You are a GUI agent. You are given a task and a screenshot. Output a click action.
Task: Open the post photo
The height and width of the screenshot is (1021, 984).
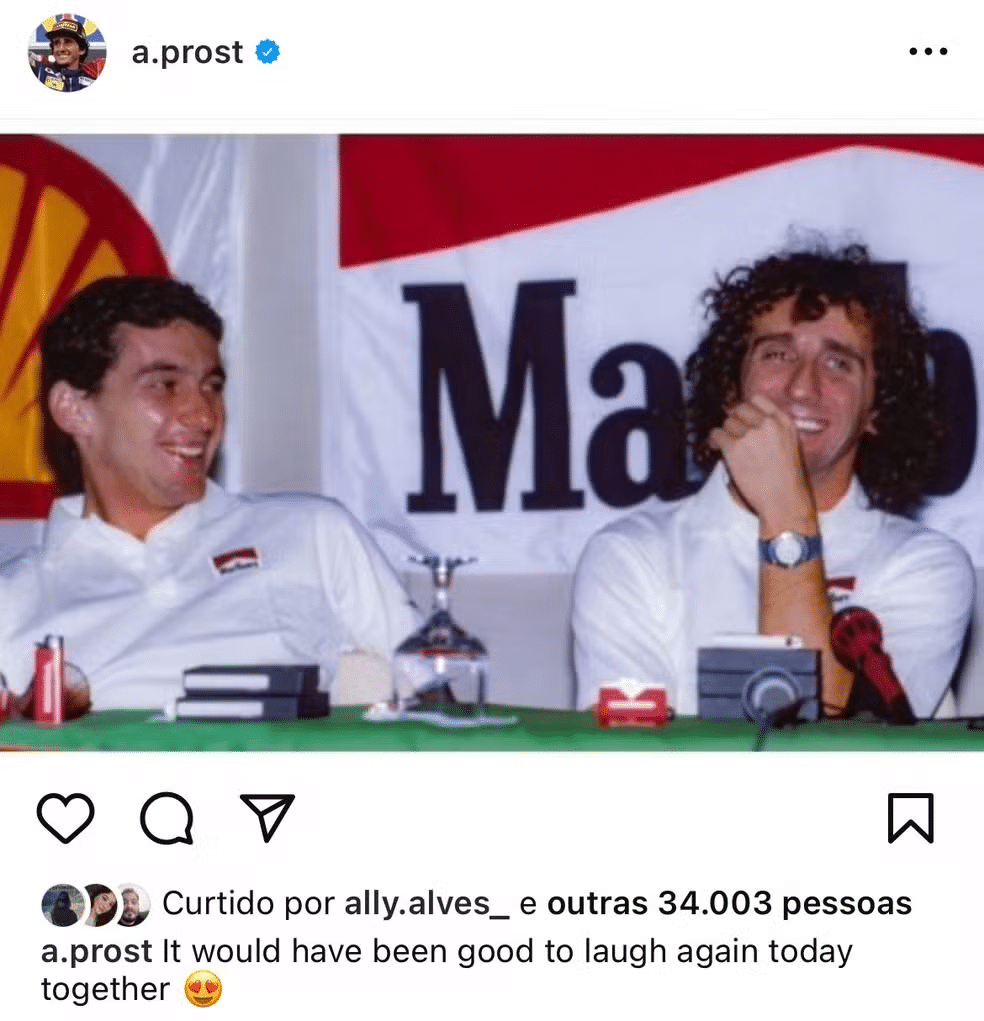coord(492,442)
